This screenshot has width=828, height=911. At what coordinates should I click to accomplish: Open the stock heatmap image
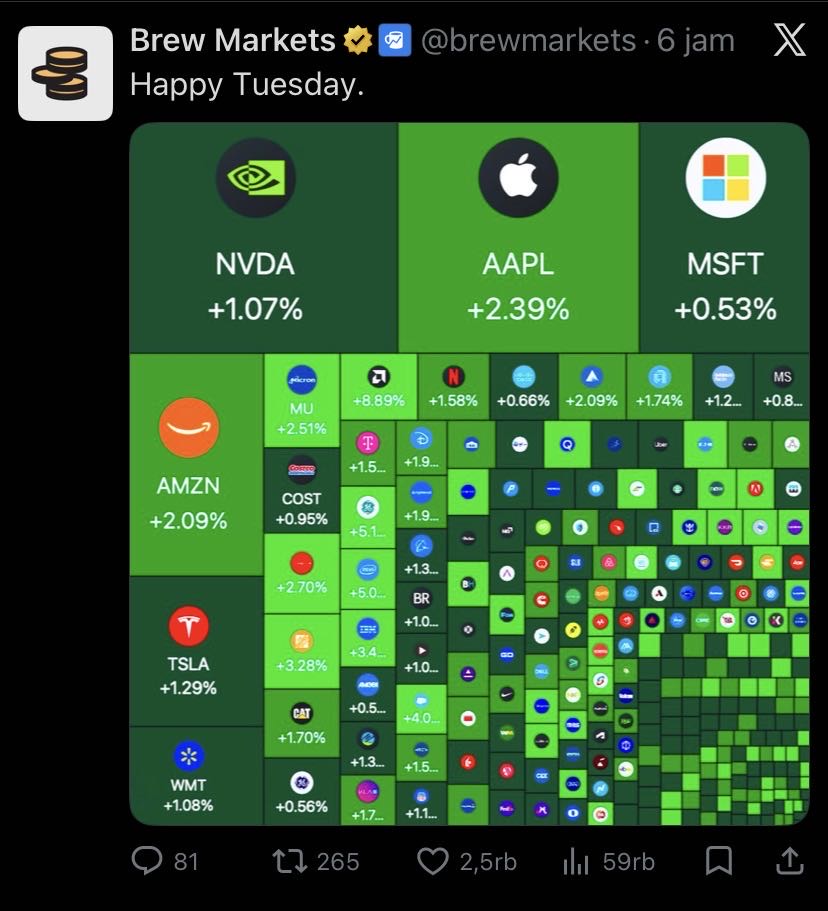coord(469,473)
